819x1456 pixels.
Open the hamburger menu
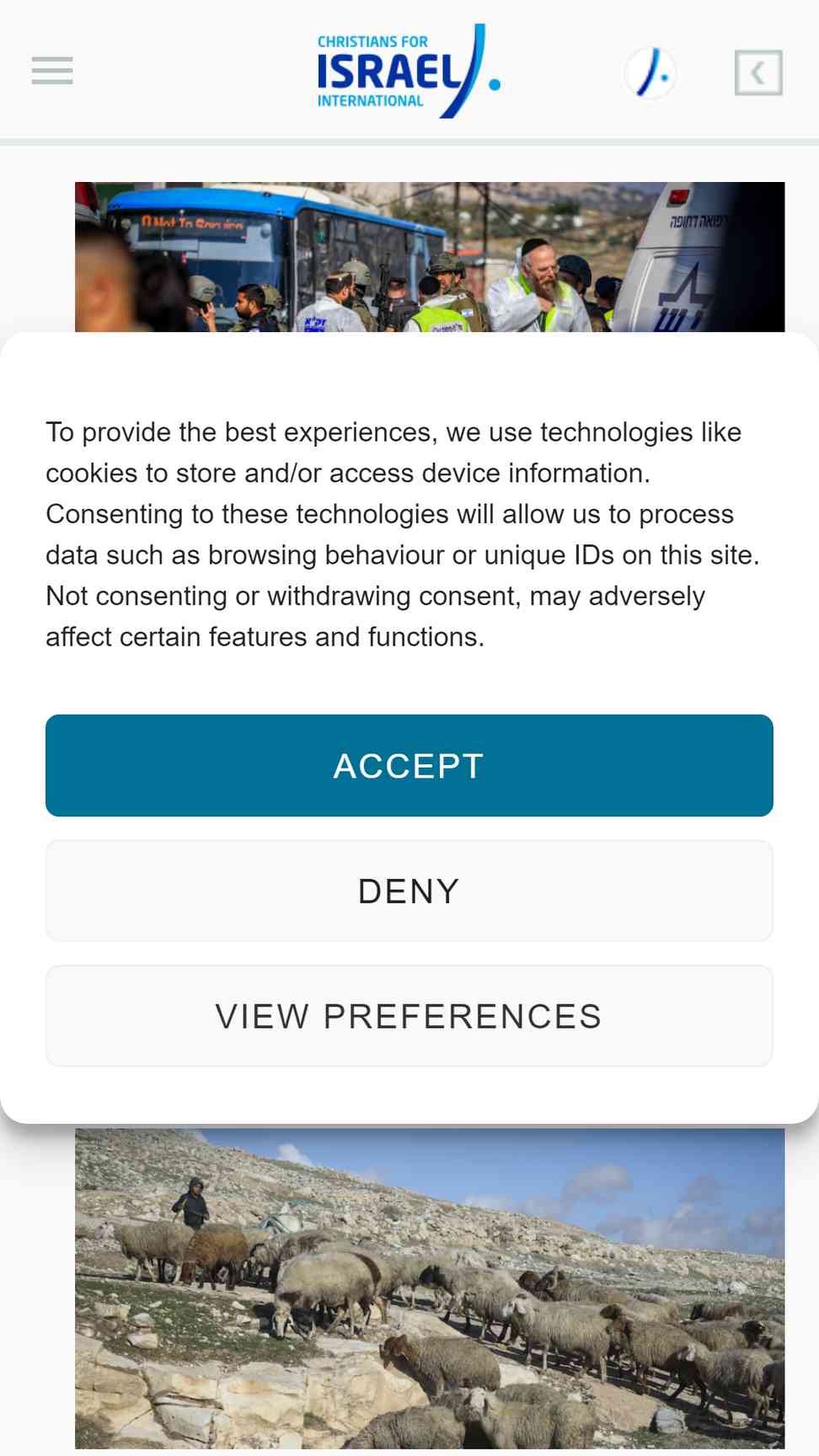coord(52,71)
